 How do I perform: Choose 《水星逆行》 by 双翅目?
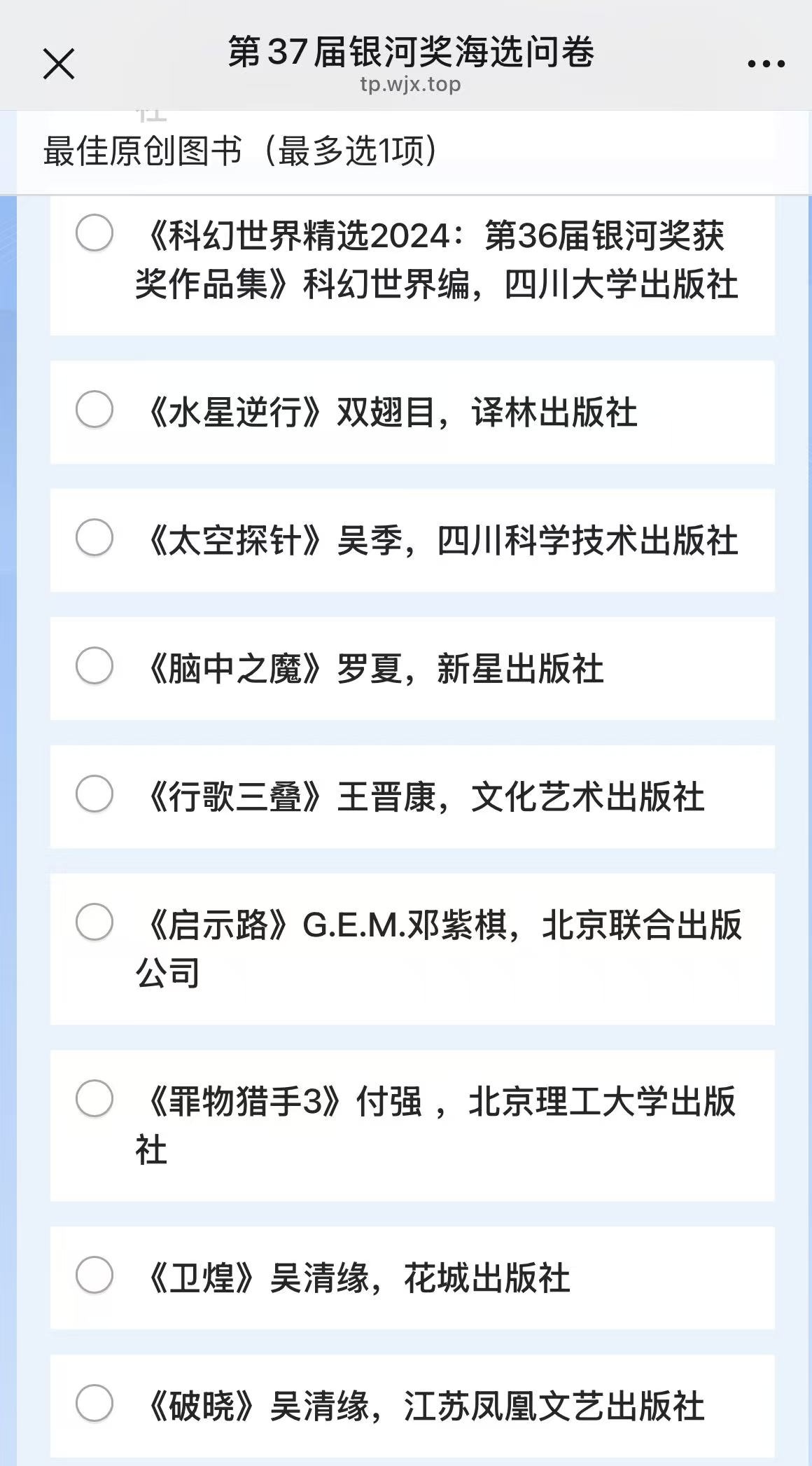94,410
